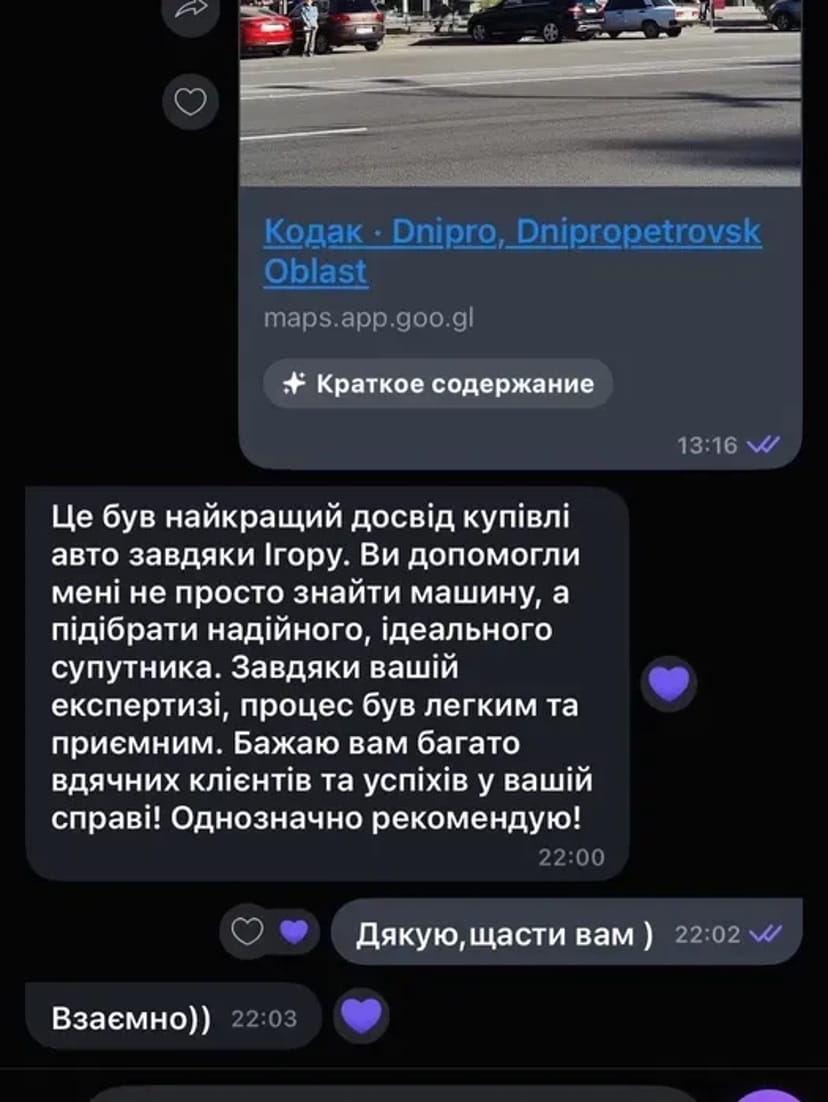Select the Взаємно)) message bubble
828x1102 pixels.
(x=130, y=1016)
